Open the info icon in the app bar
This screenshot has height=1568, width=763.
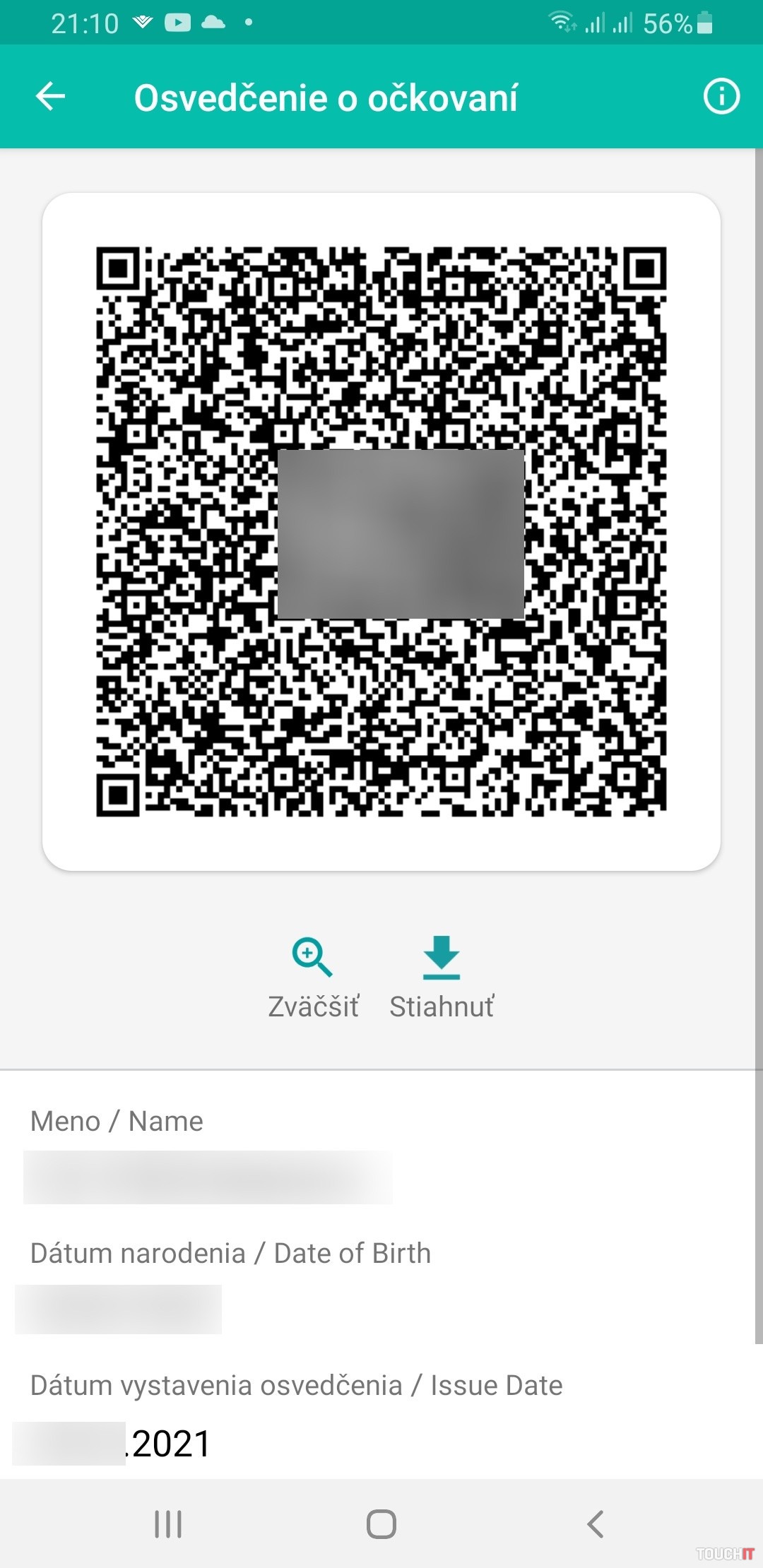tap(721, 97)
